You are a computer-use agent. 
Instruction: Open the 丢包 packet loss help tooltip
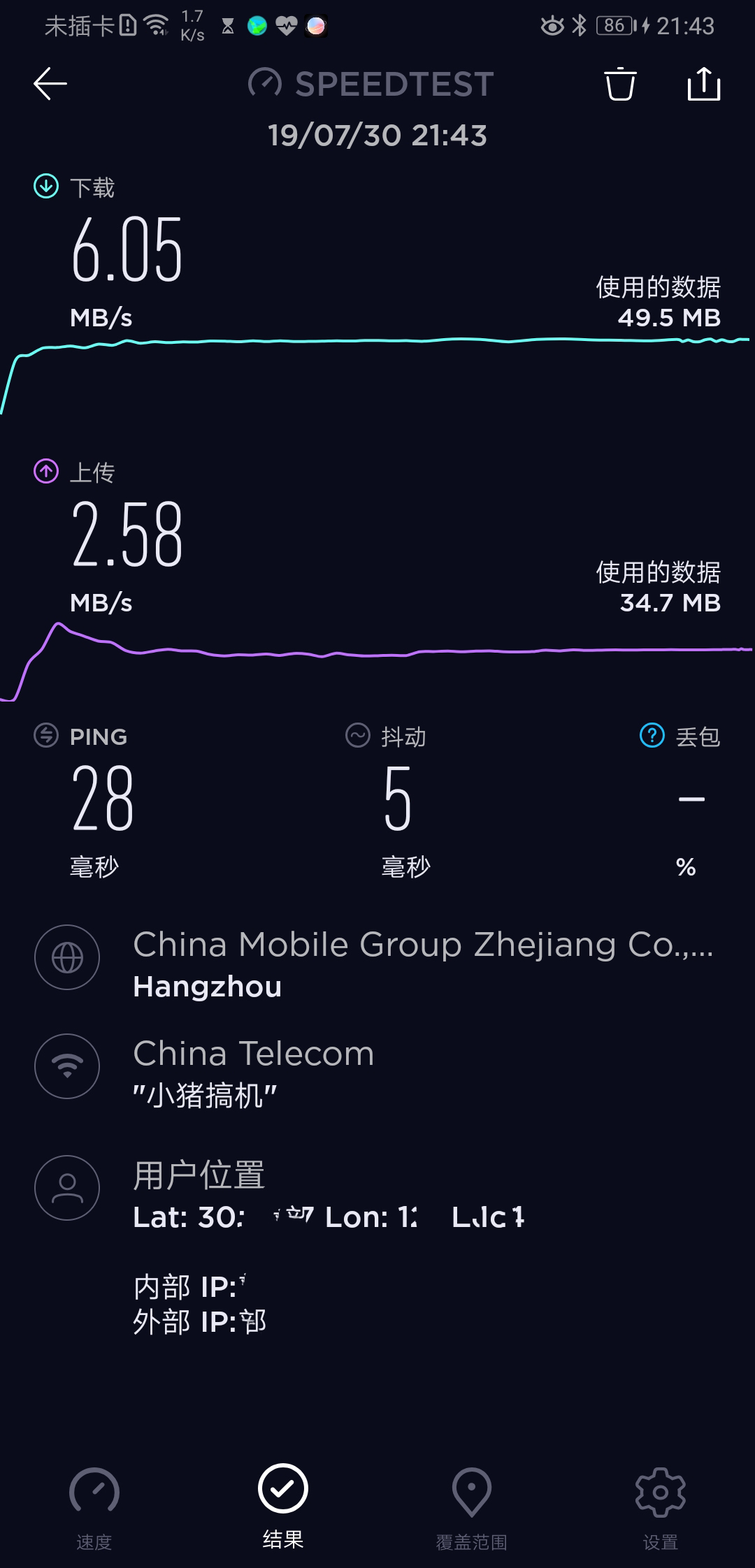coord(652,736)
